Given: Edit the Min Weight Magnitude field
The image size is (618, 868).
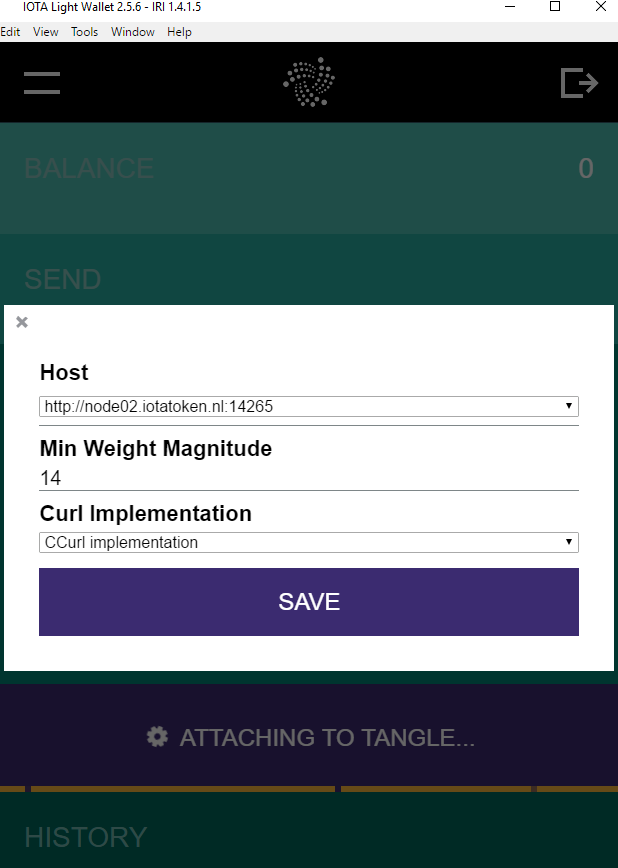Looking at the screenshot, I should pos(308,478).
